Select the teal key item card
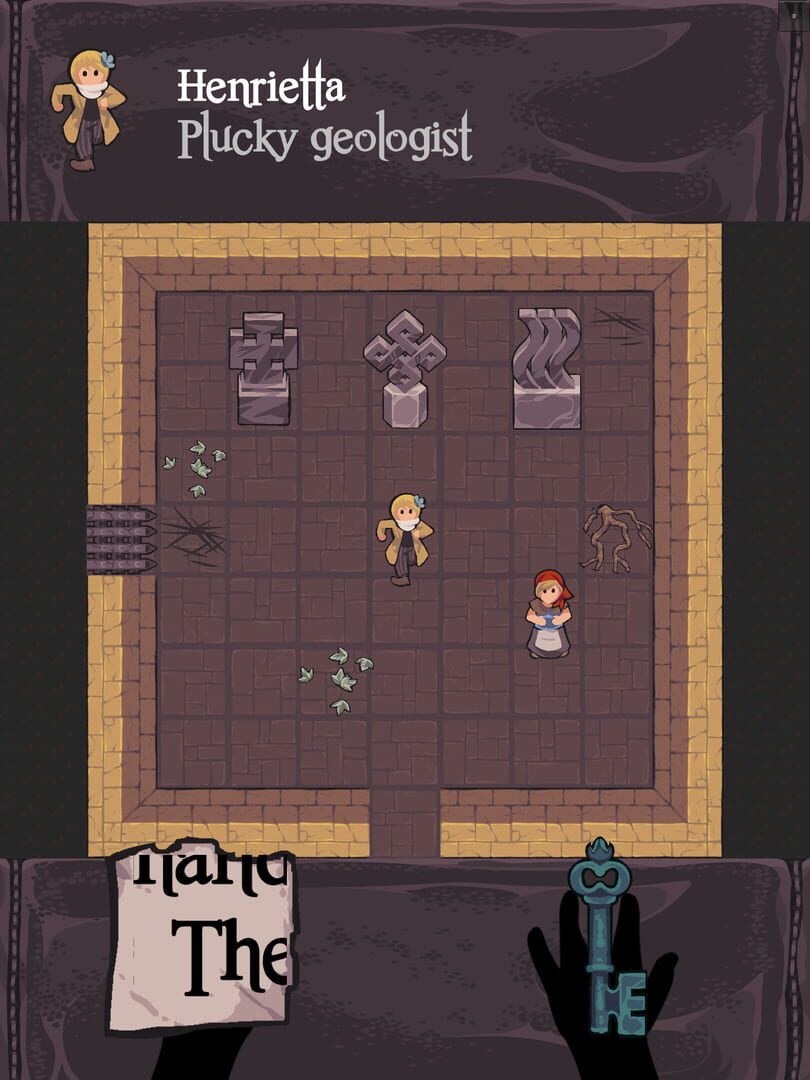 pyautogui.click(x=604, y=940)
